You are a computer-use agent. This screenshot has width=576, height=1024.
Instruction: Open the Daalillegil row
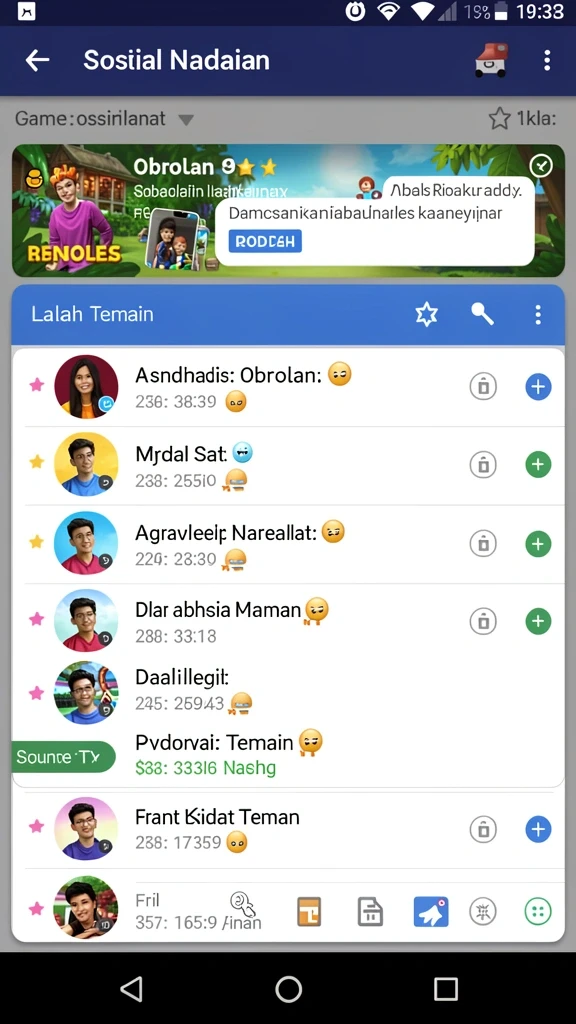[x=288, y=692]
